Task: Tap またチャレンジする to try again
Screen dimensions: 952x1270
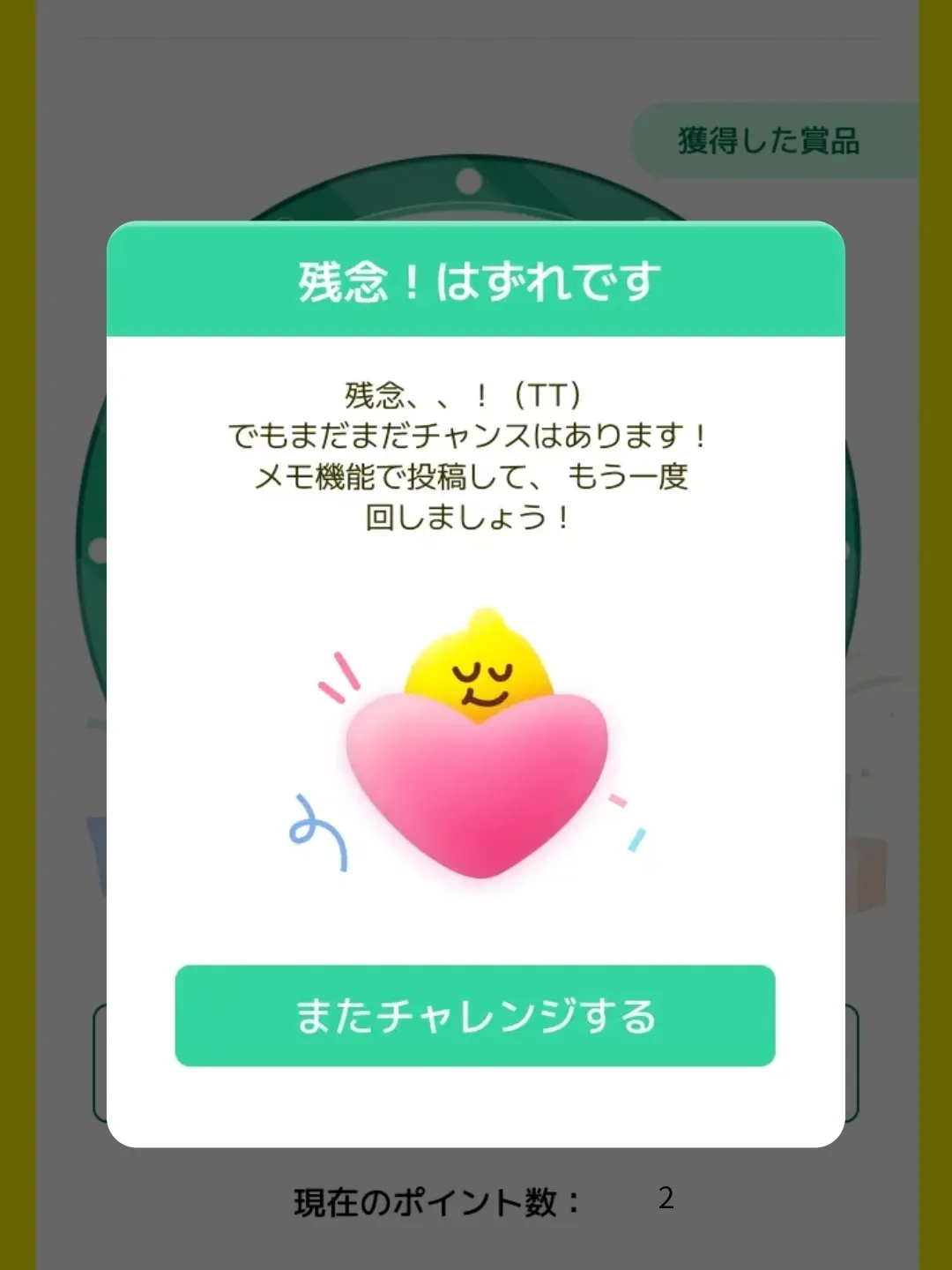Action: coord(475,1016)
